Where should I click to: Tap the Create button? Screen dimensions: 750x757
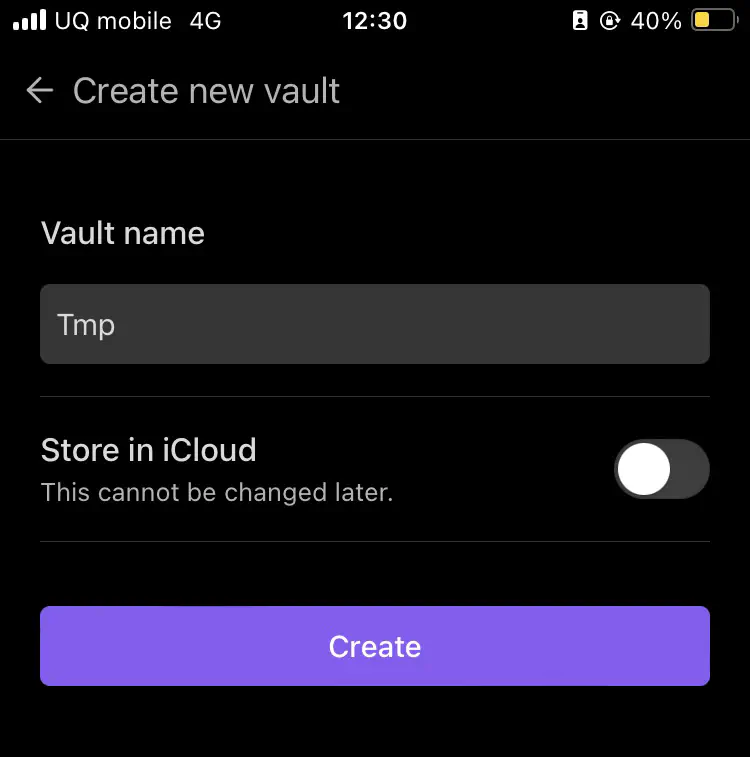tap(374, 646)
